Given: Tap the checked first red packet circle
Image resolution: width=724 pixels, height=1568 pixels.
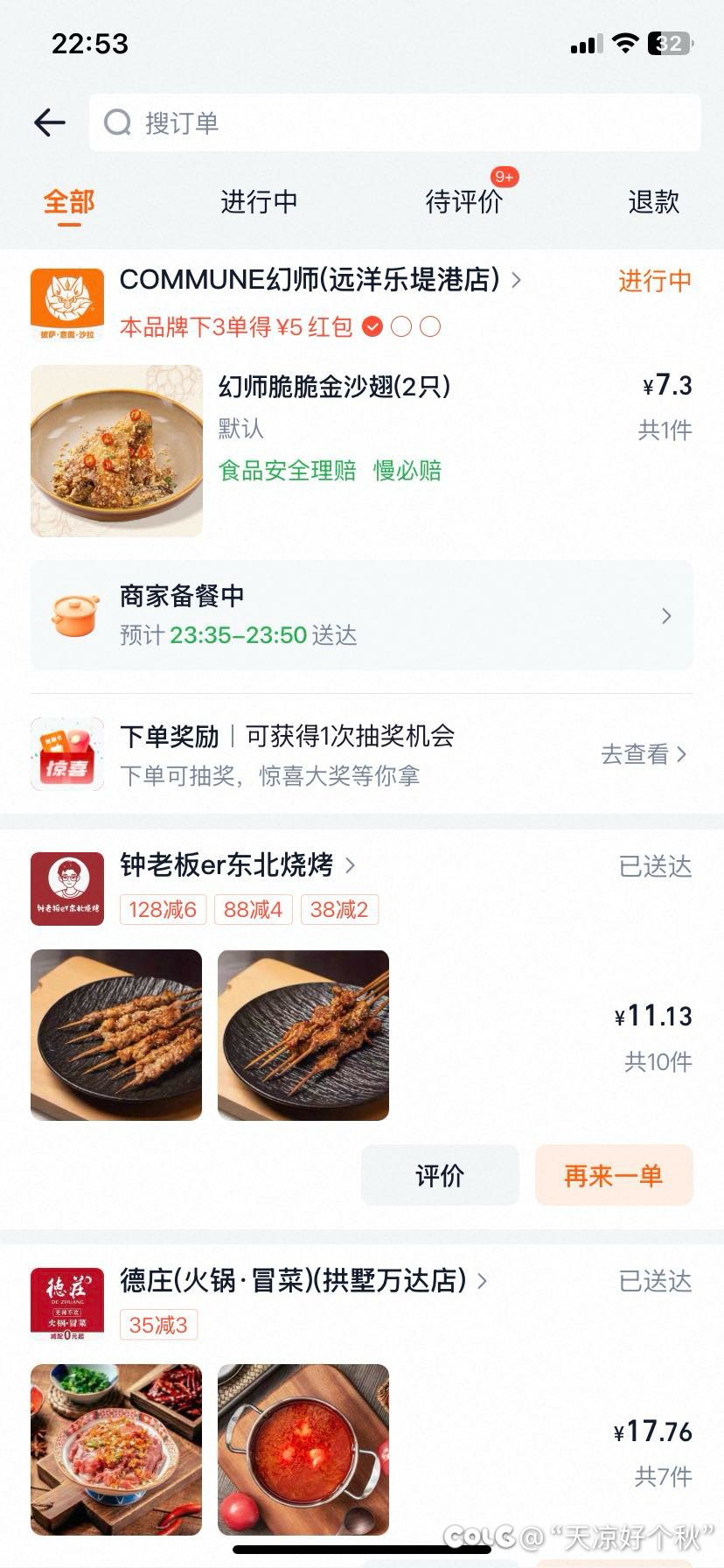Looking at the screenshot, I should click(x=374, y=326).
